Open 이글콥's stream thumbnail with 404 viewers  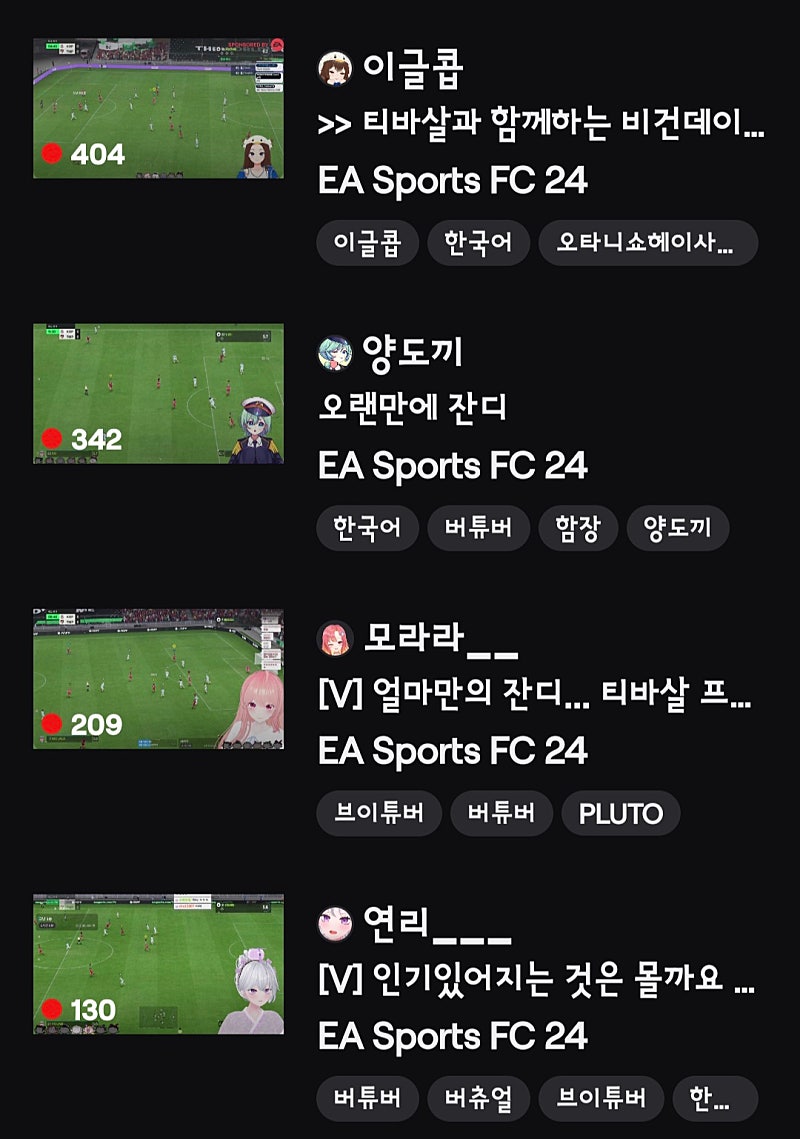click(x=158, y=109)
